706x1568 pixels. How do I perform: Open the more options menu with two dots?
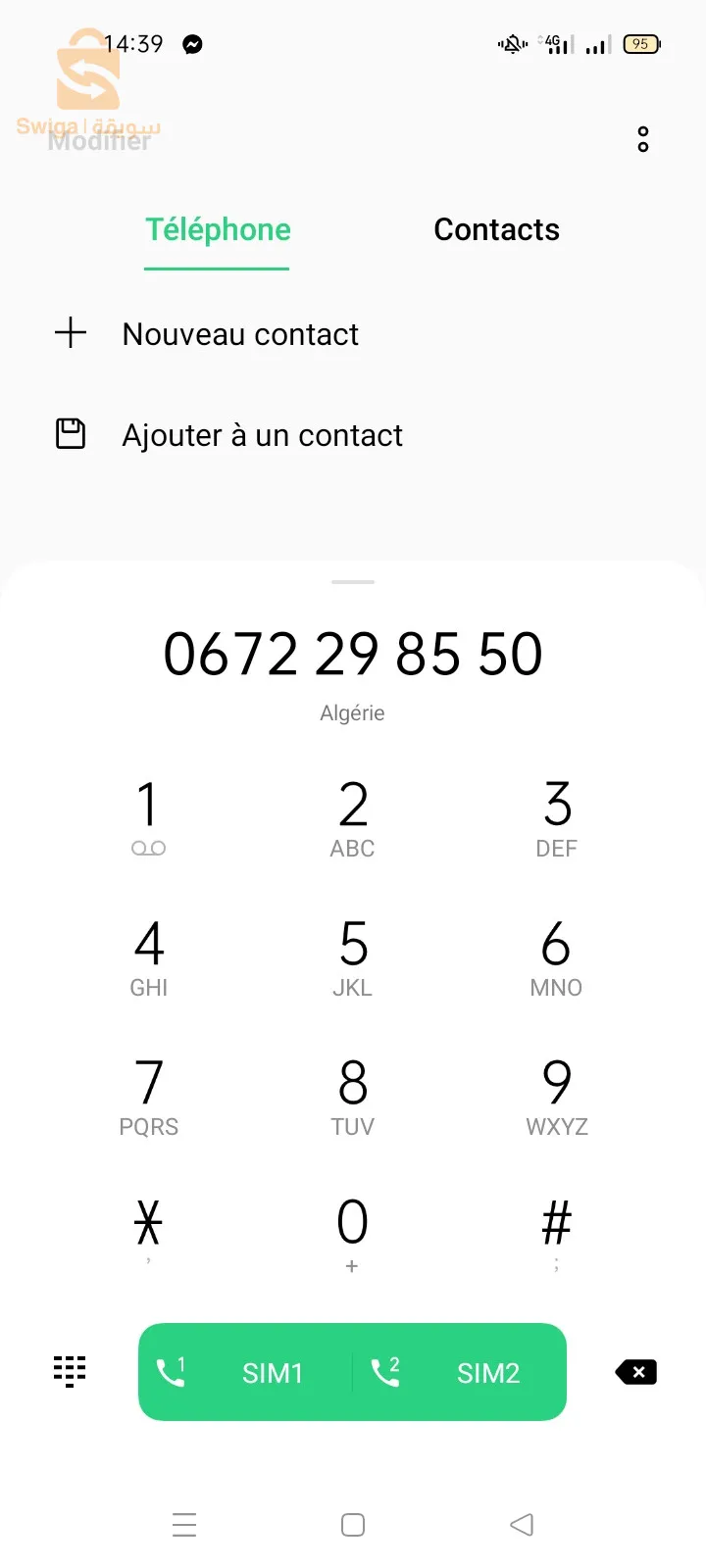642,140
